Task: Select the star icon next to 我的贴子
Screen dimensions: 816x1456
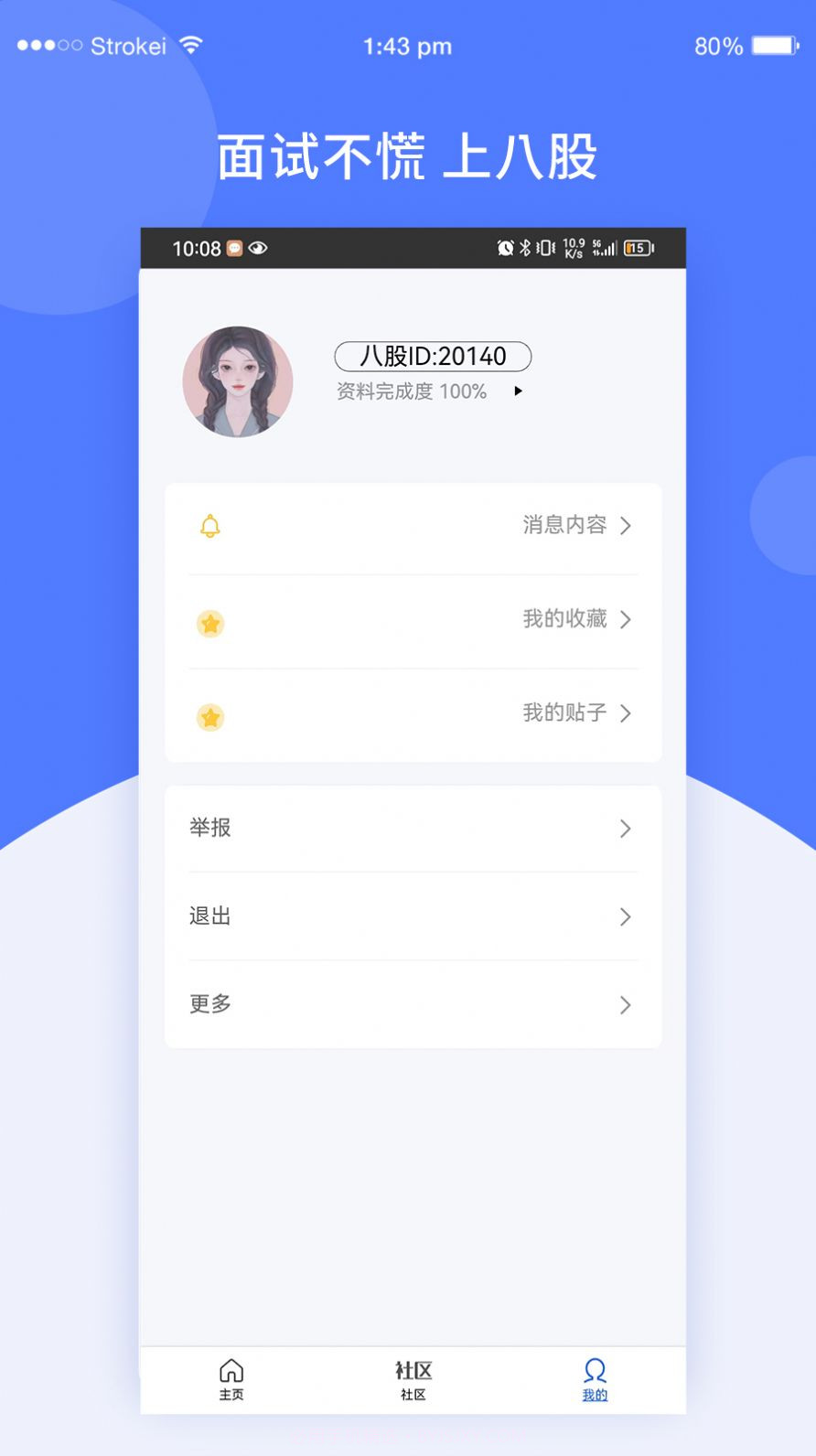Action: tap(211, 717)
